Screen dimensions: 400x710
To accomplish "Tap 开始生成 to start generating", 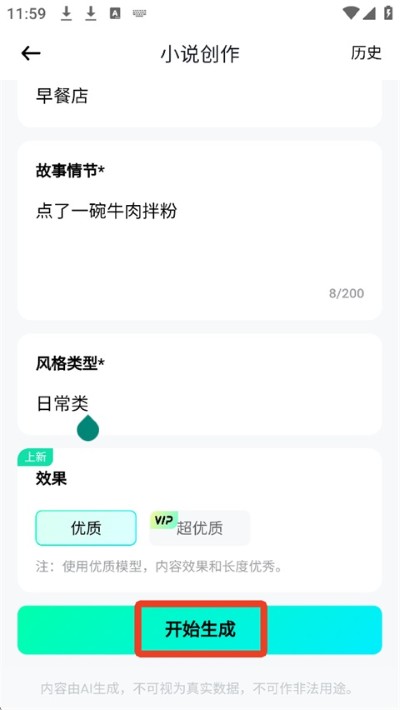I will point(200,630).
